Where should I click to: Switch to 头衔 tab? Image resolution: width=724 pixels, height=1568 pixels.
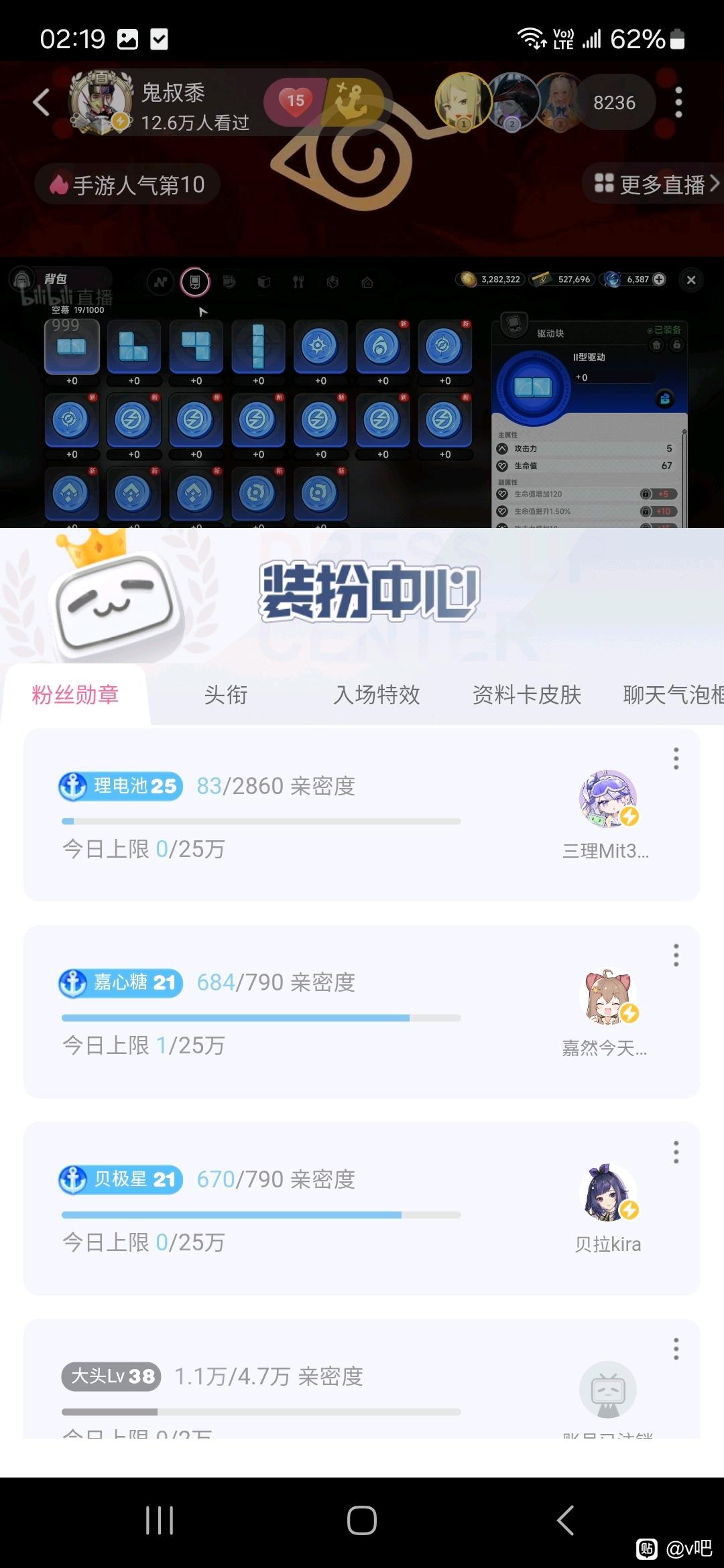pyautogui.click(x=226, y=695)
